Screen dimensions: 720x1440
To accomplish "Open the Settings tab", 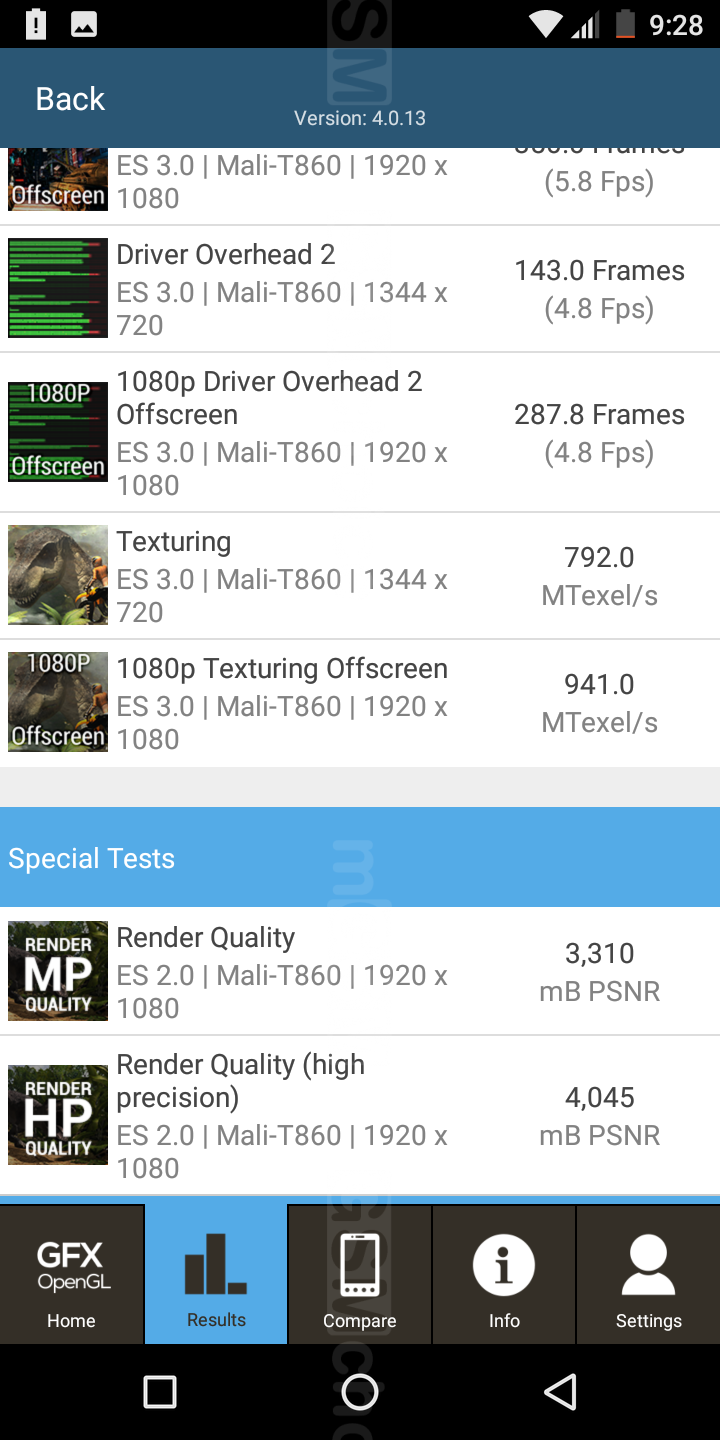I will tap(648, 1275).
